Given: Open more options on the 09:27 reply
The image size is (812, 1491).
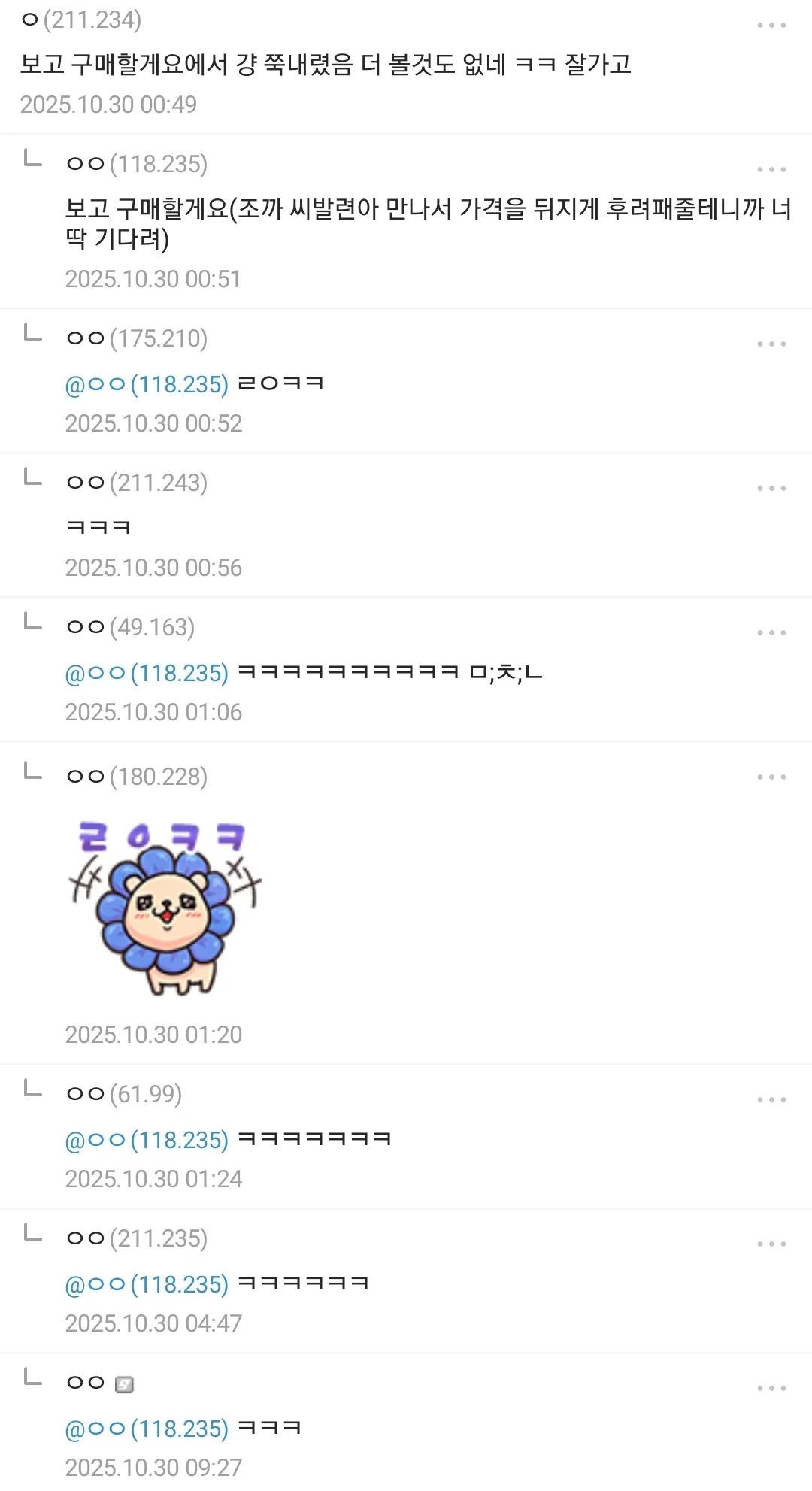Looking at the screenshot, I should [771, 1389].
